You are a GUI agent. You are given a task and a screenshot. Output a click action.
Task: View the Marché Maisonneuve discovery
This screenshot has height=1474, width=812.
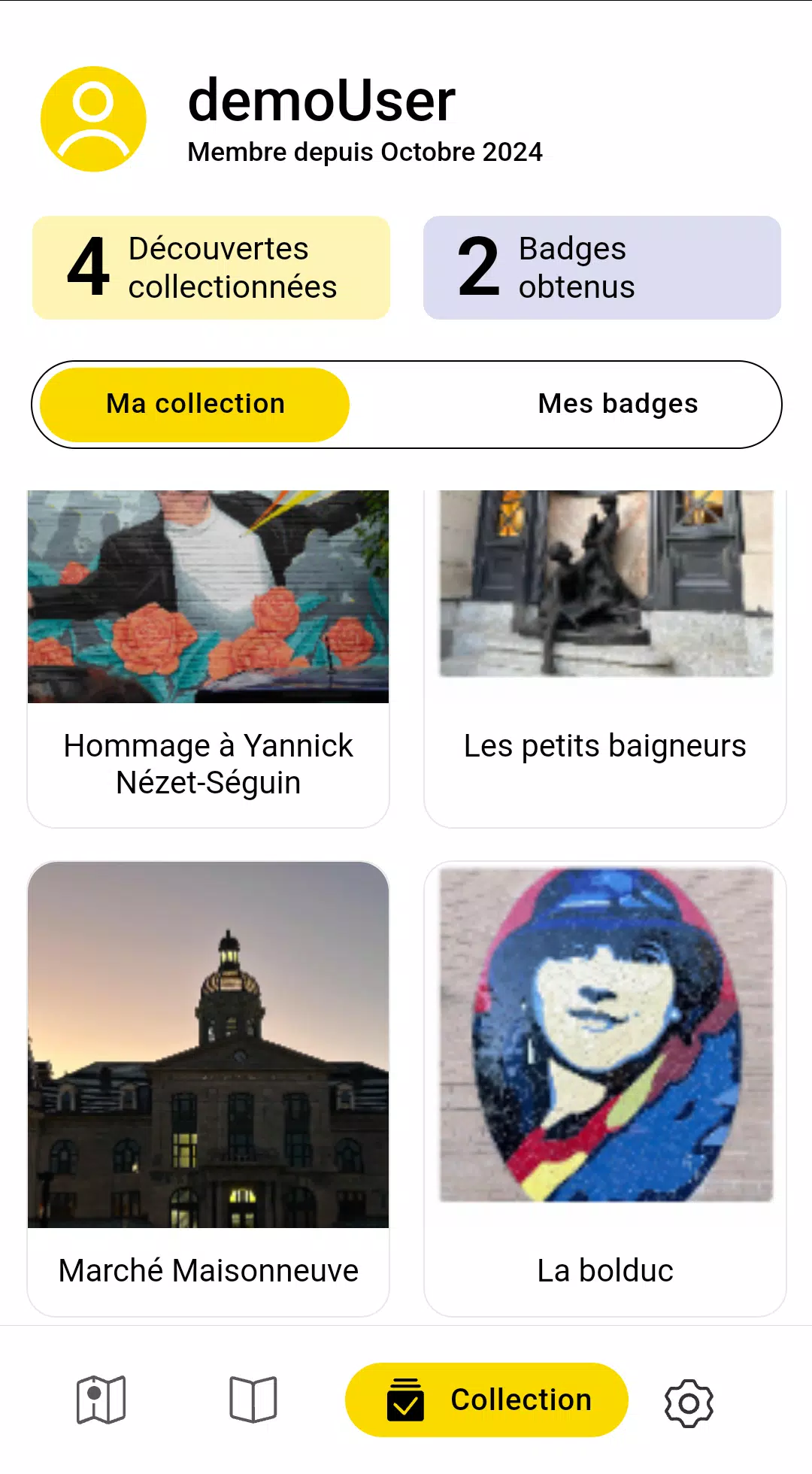(208, 1087)
